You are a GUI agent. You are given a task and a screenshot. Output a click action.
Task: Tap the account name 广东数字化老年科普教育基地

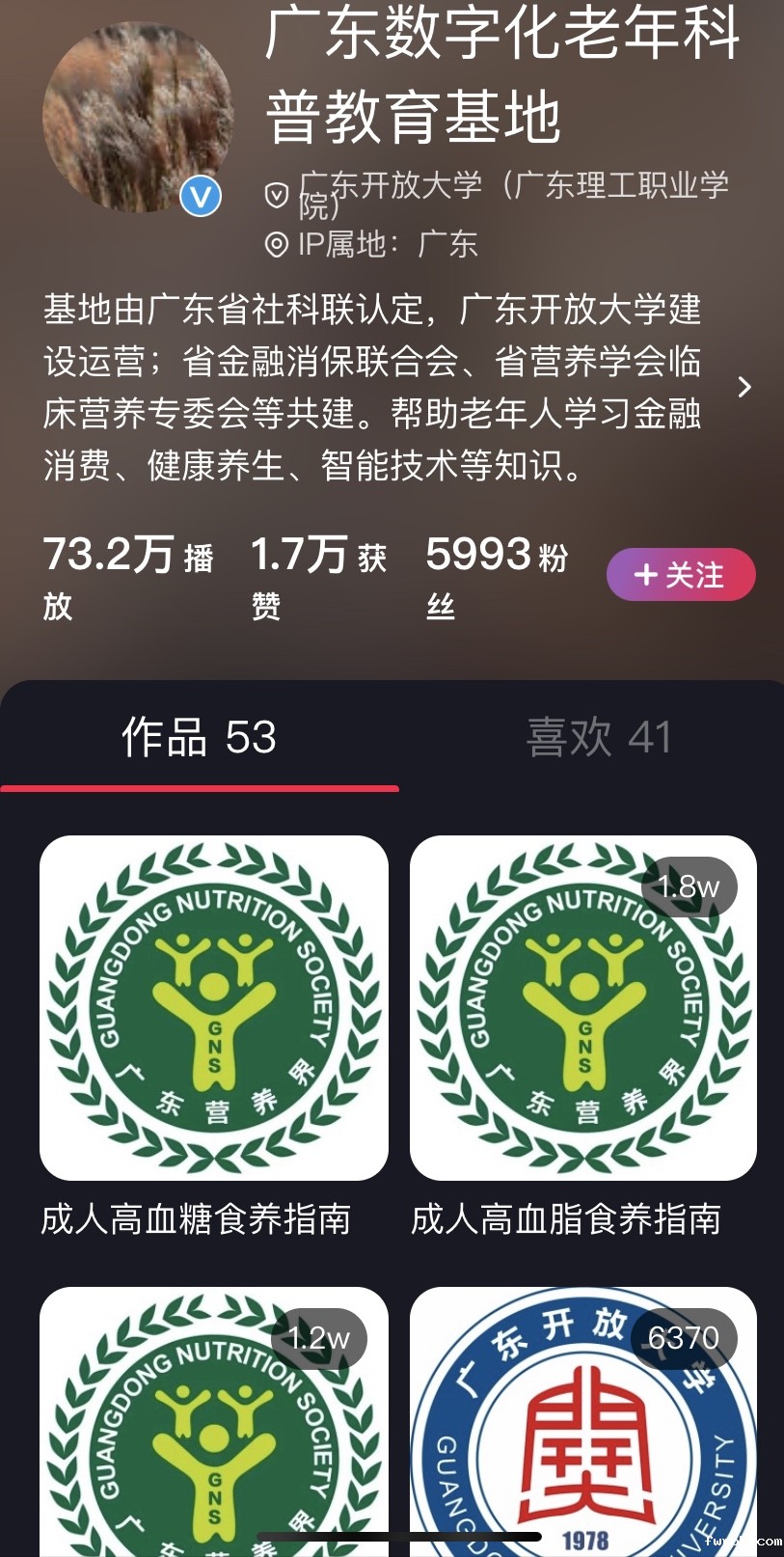point(502,72)
